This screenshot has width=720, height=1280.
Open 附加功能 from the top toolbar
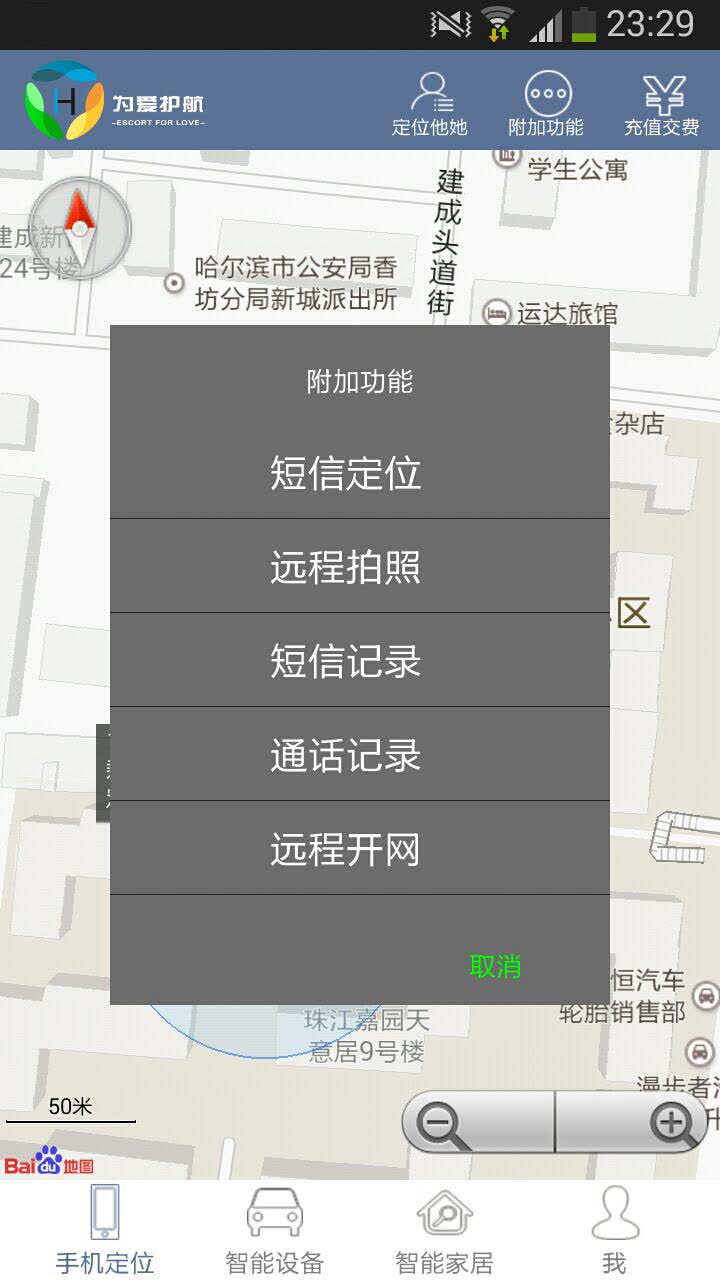point(549,100)
